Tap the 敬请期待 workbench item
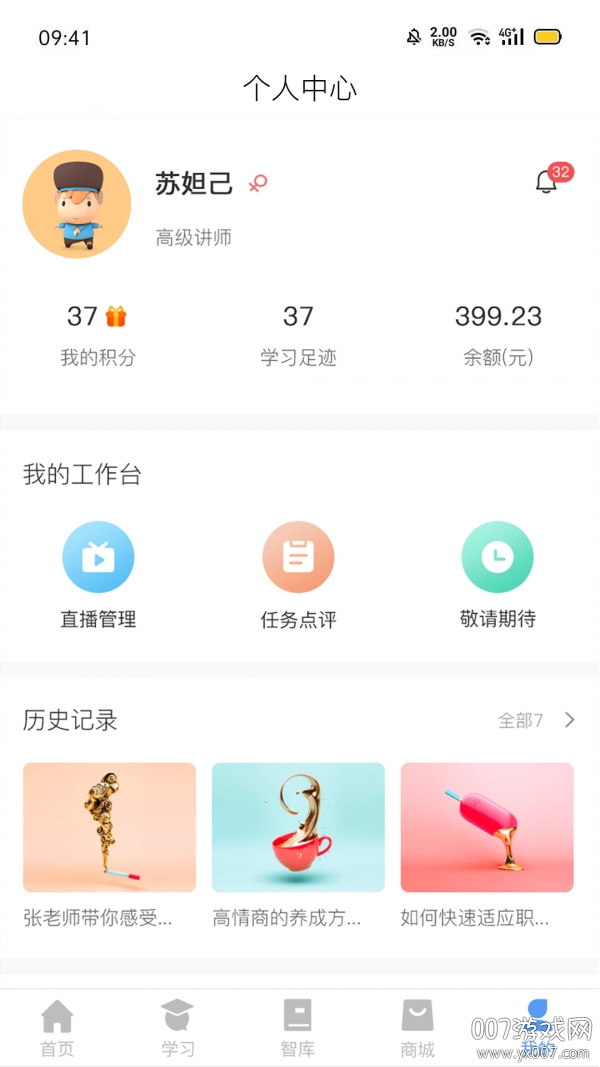The height and width of the screenshot is (1067, 600). pos(497,574)
